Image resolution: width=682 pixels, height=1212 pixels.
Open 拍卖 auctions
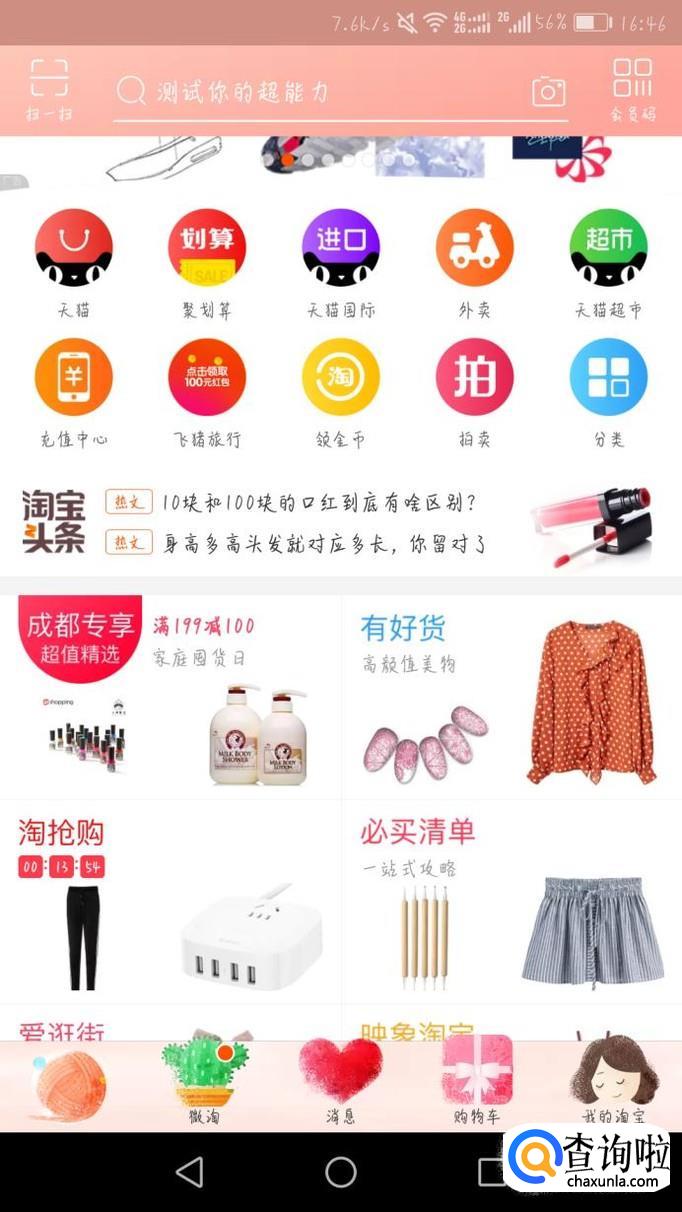[x=474, y=393]
